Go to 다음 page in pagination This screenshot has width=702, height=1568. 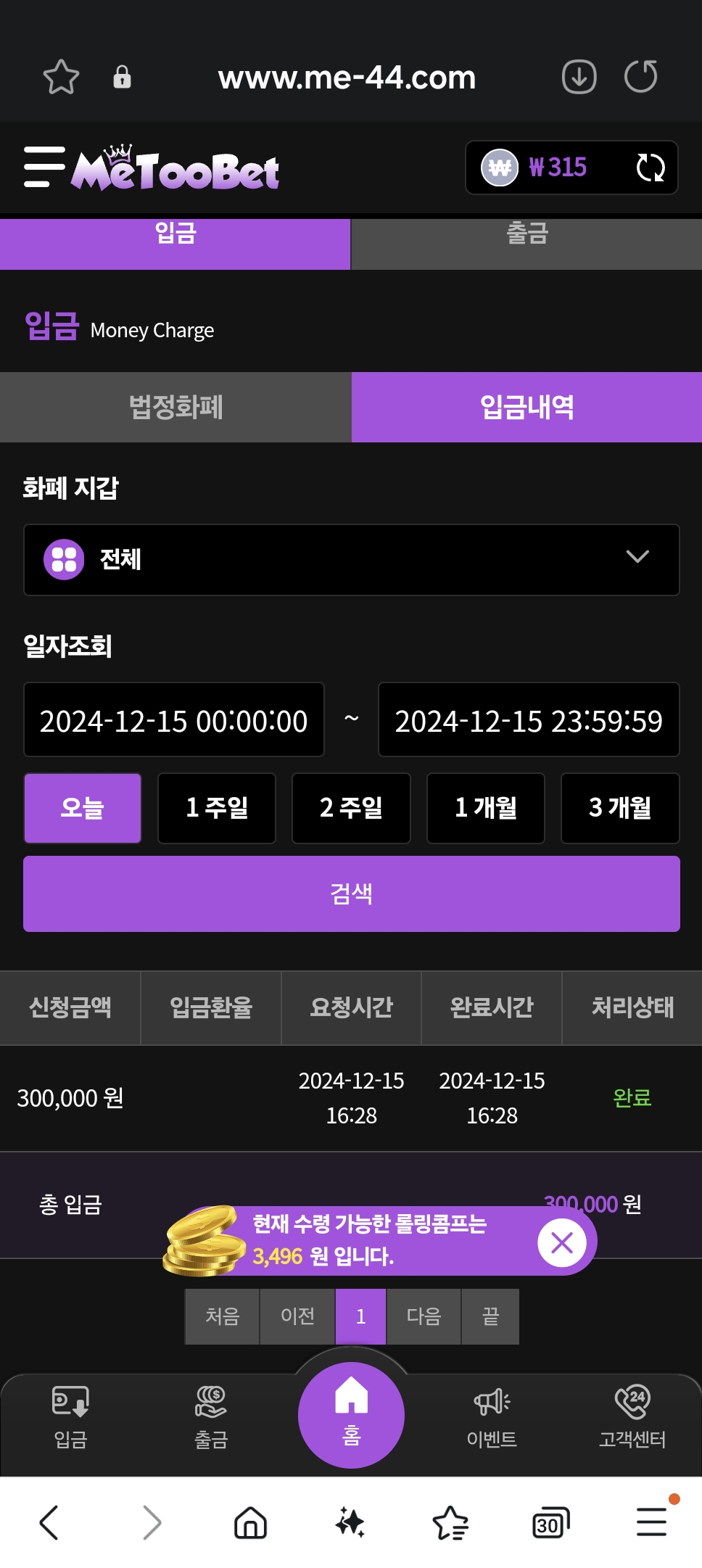(x=424, y=1316)
